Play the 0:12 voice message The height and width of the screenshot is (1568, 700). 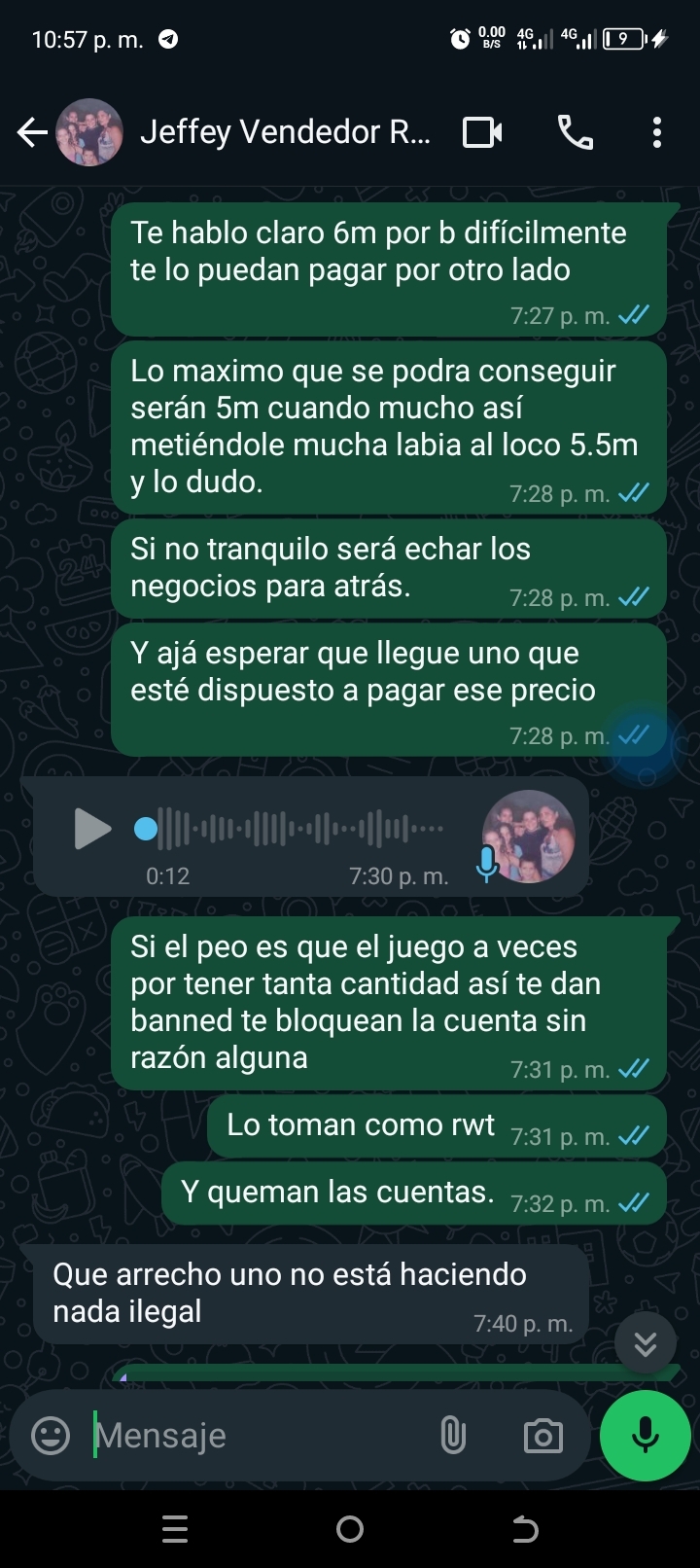click(92, 829)
